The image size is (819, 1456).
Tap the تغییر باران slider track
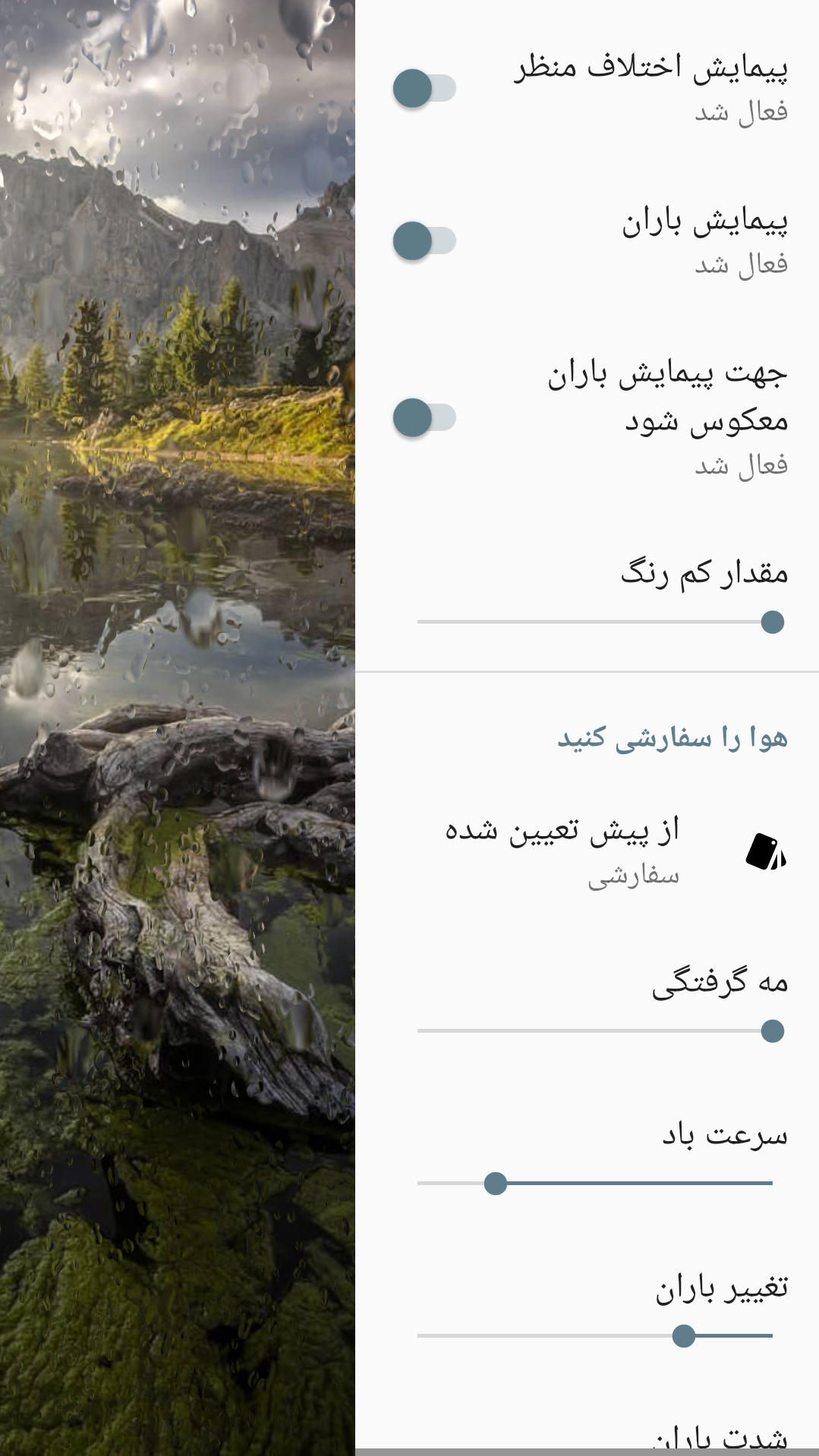click(594, 1336)
